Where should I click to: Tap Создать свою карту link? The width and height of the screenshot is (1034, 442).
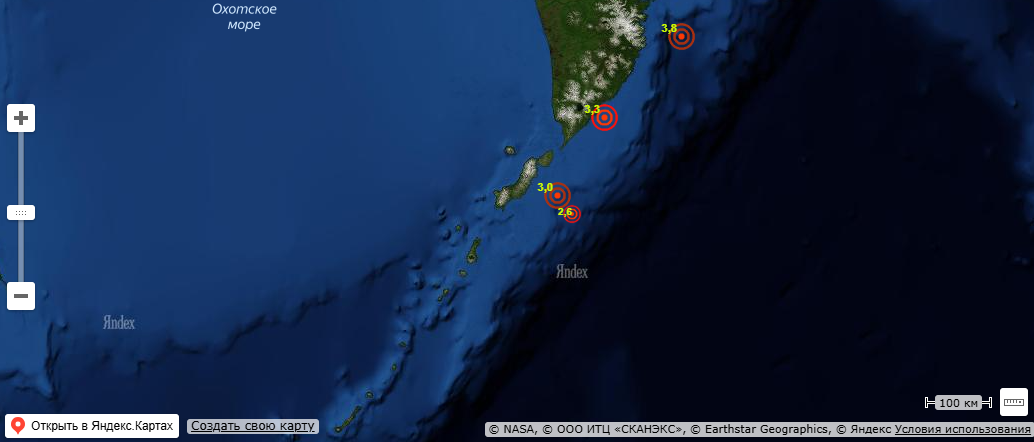click(x=253, y=426)
